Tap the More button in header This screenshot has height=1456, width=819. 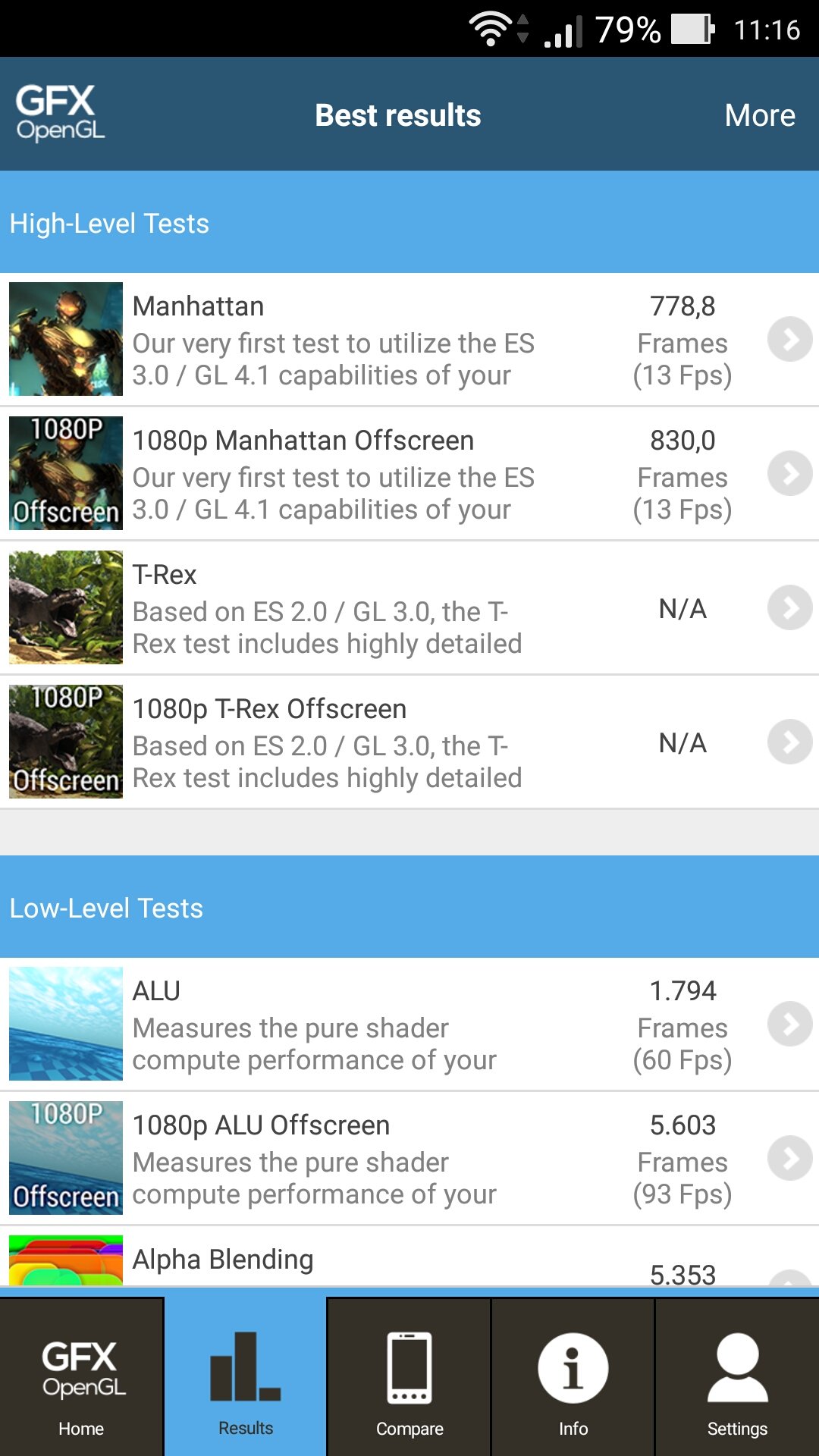click(x=759, y=115)
